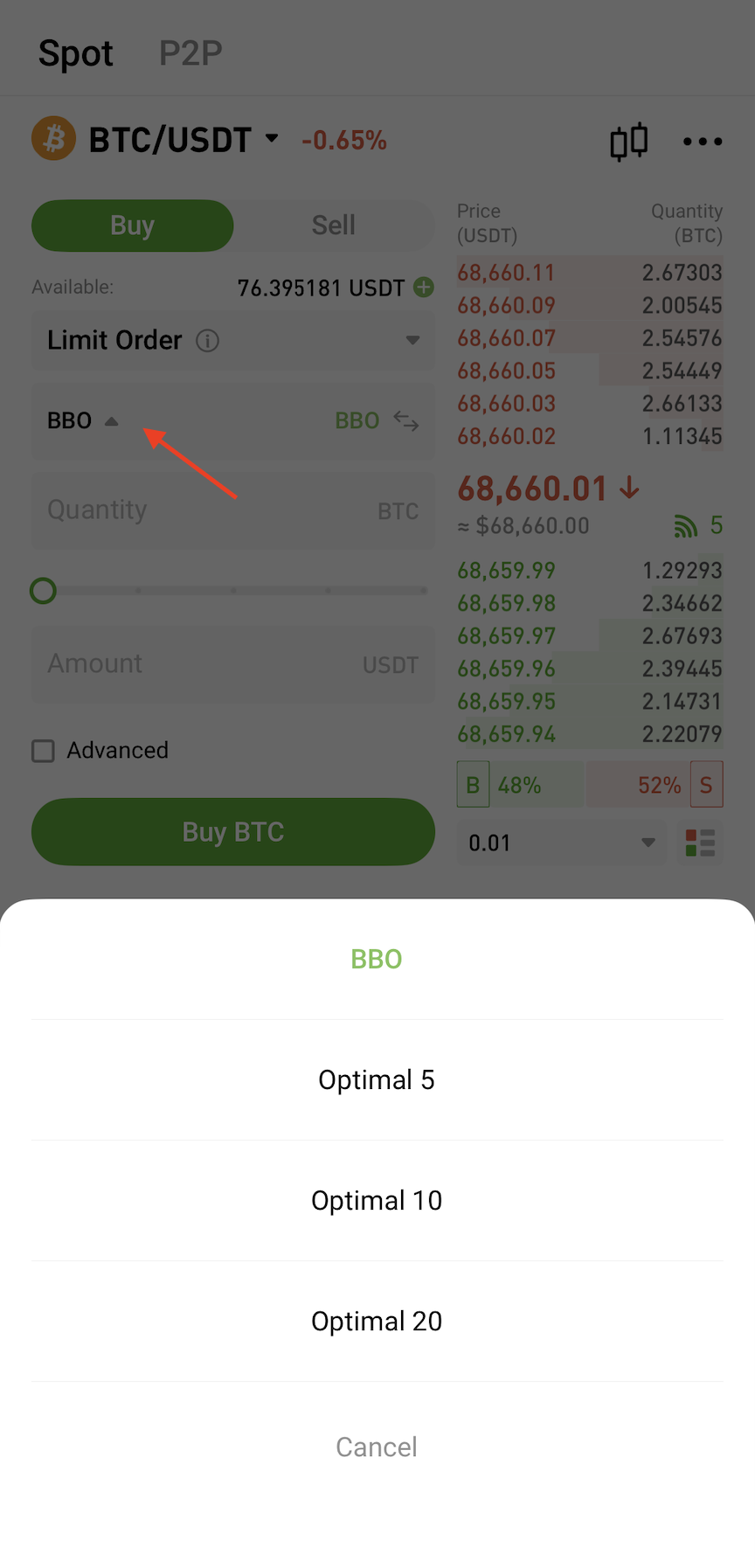The height and width of the screenshot is (1568, 755).
Task: Cancel the price type sheet
Action: point(377,1447)
